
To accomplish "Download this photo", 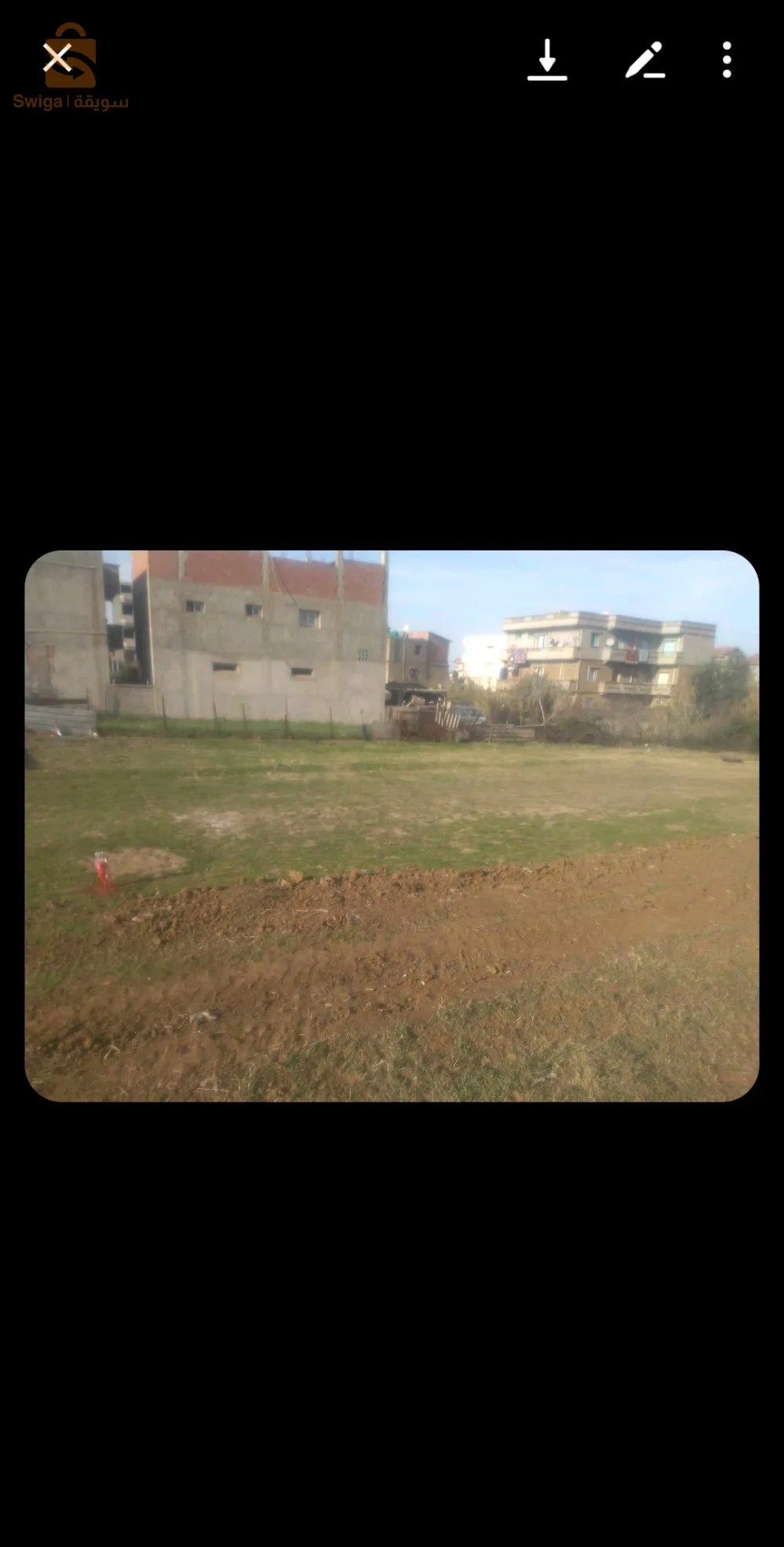I will tap(547, 60).
